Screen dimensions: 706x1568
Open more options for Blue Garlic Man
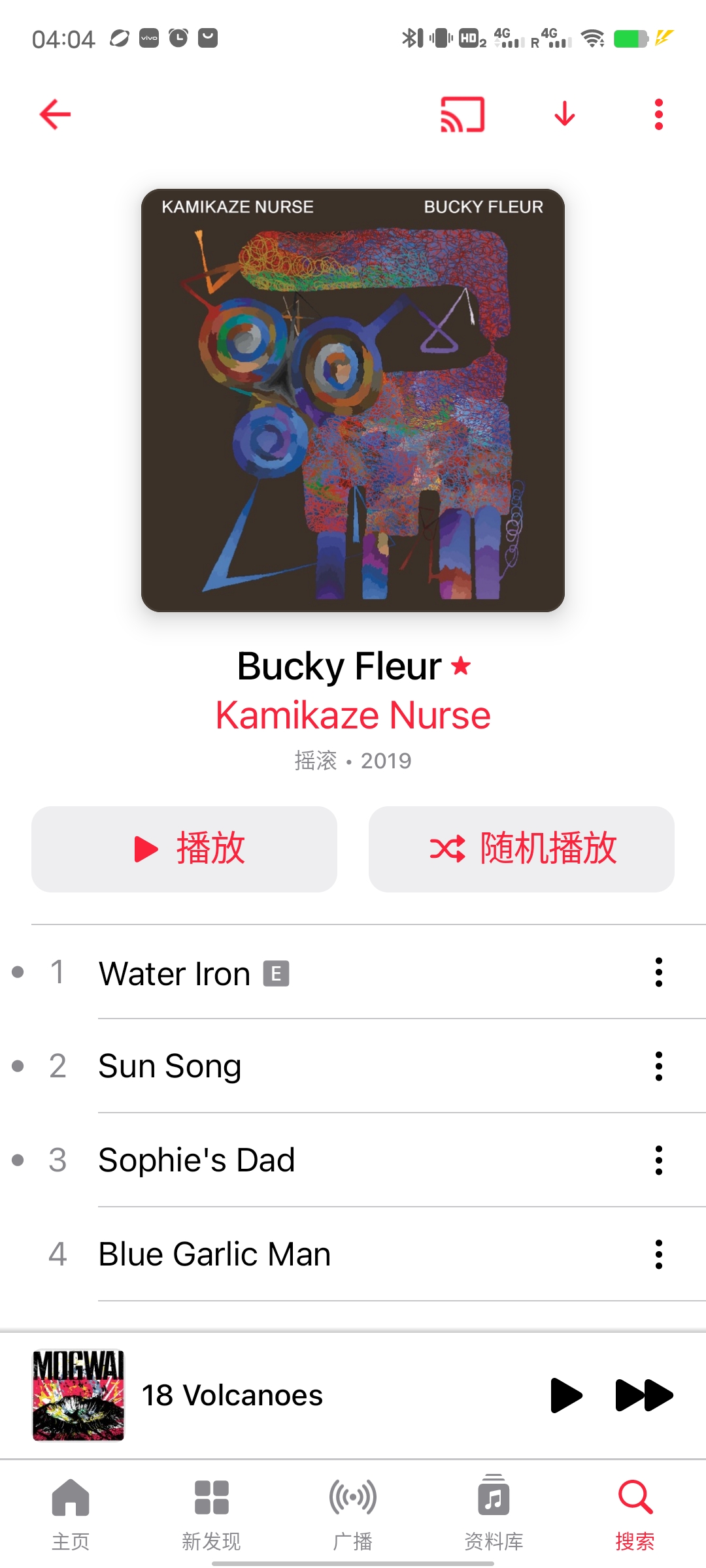pyautogui.click(x=658, y=1254)
